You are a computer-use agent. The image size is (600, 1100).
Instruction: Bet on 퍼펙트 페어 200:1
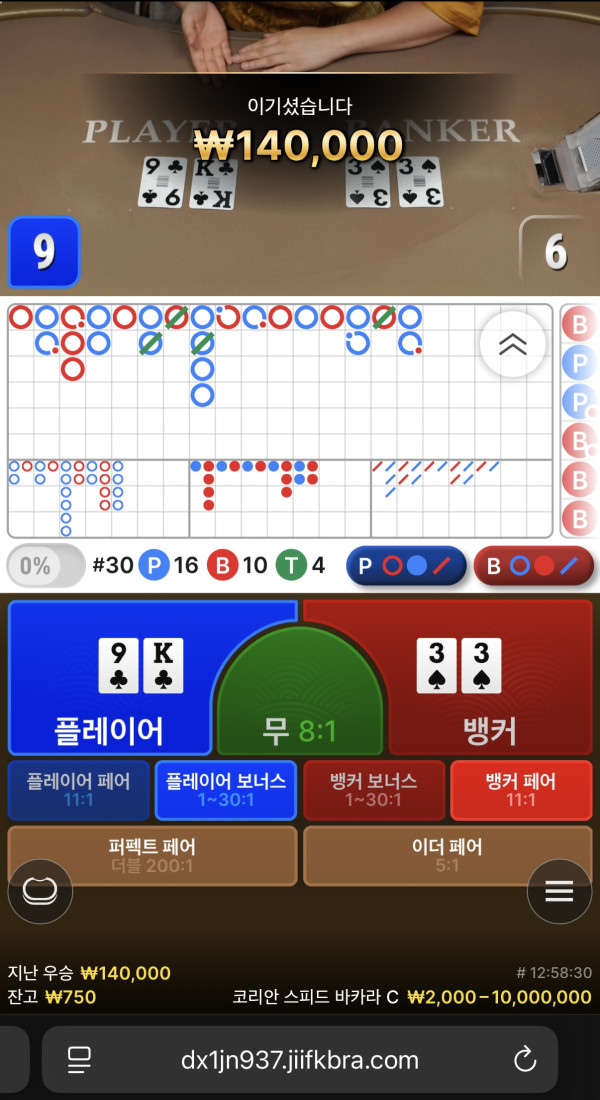[x=152, y=855]
